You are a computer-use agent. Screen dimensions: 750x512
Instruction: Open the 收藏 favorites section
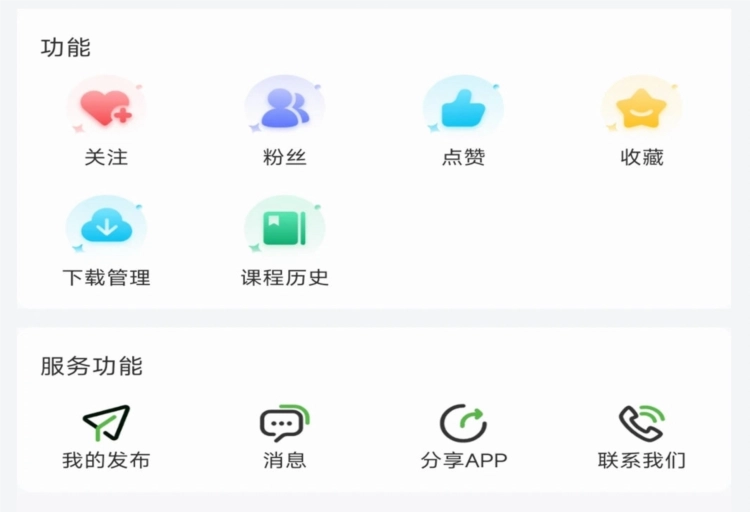pos(641,121)
